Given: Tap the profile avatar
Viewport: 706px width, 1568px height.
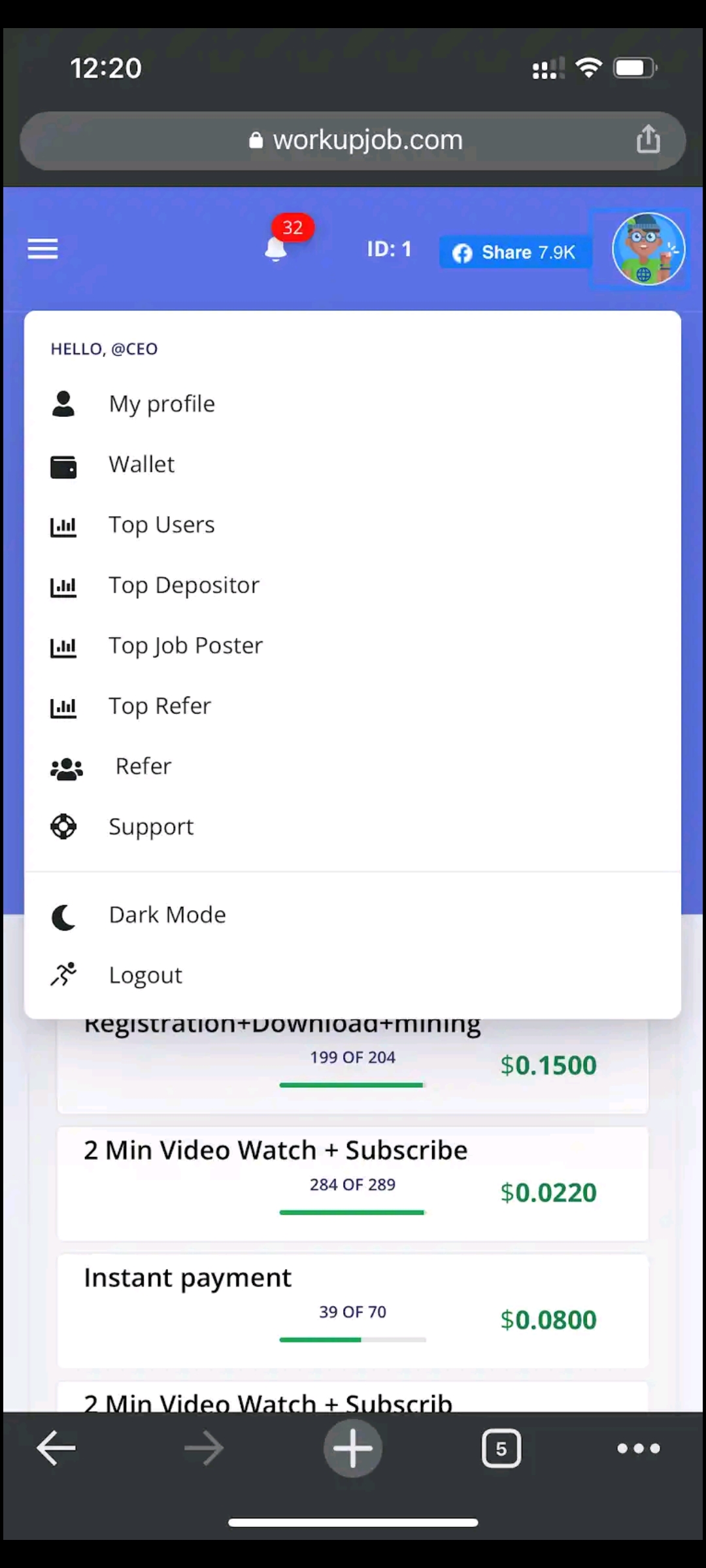Looking at the screenshot, I should click(x=648, y=249).
